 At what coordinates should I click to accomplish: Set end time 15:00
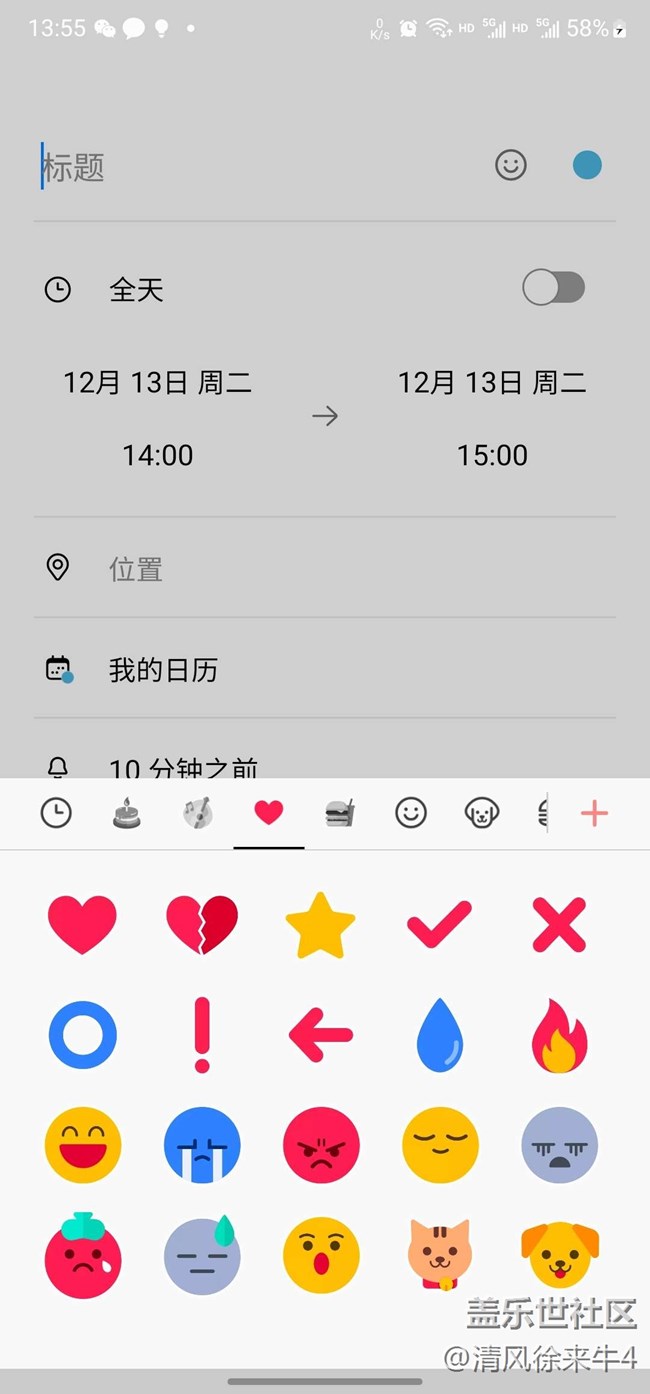(x=492, y=456)
